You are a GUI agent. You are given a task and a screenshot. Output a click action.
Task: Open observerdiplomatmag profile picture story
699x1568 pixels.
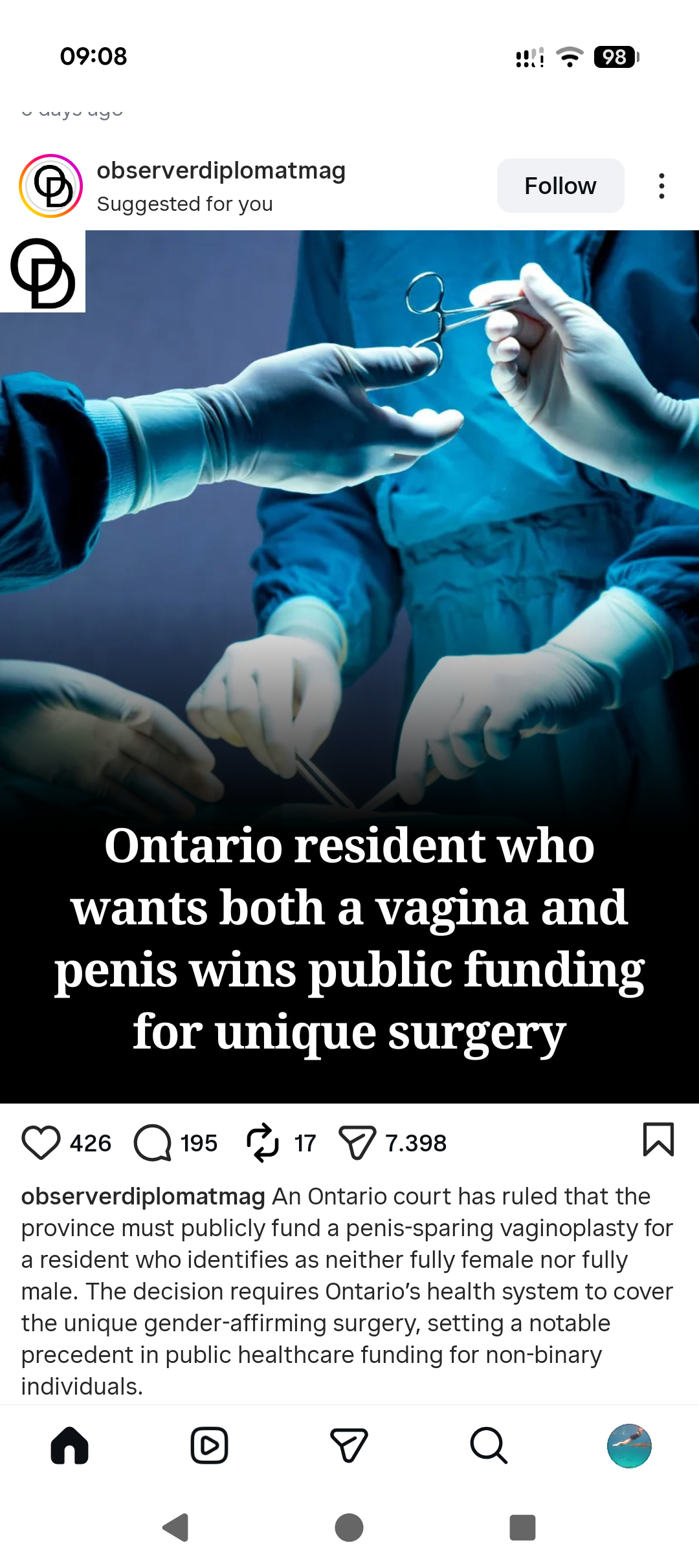tap(51, 186)
